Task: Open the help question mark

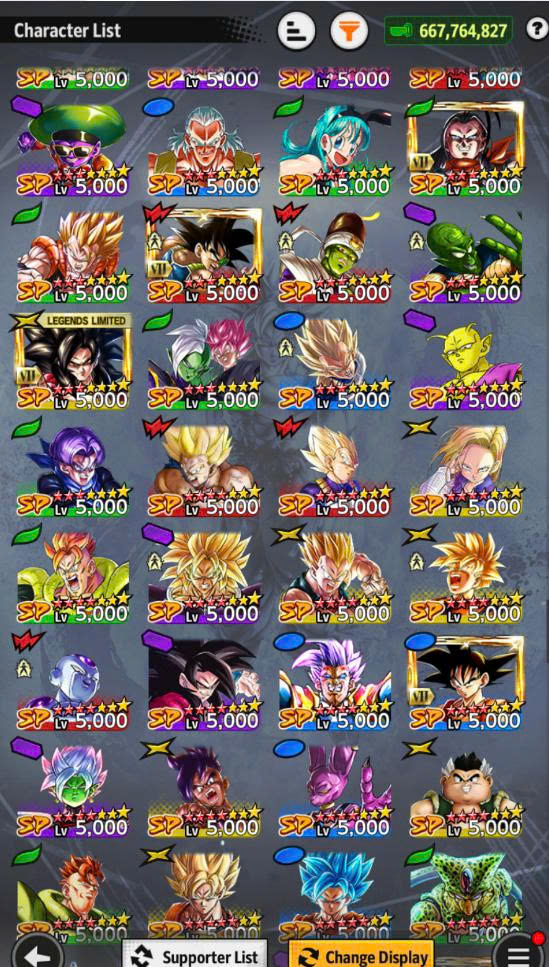Action: (535, 29)
